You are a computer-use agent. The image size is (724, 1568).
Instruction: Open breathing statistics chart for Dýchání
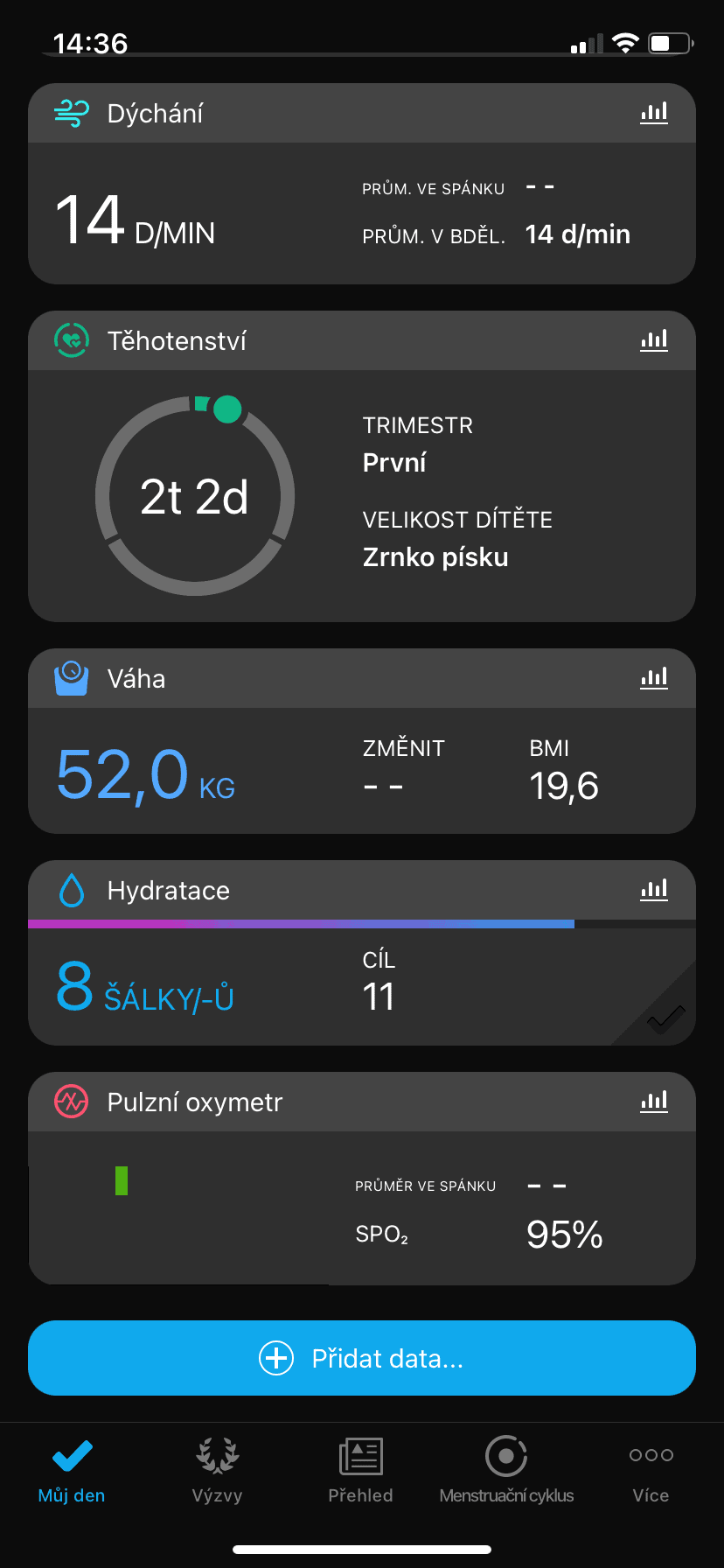(x=654, y=112)
